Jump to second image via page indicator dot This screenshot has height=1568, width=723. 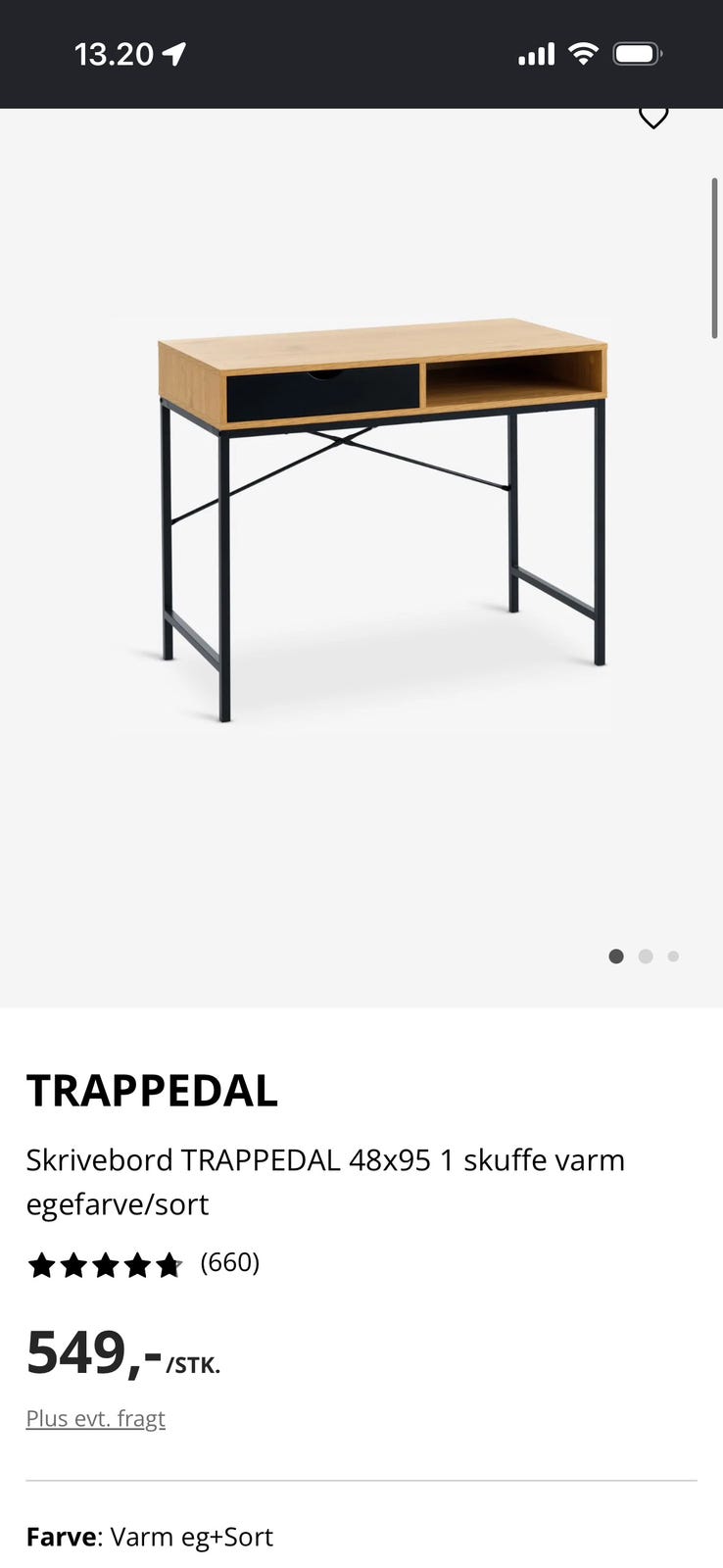click(646, 956)
